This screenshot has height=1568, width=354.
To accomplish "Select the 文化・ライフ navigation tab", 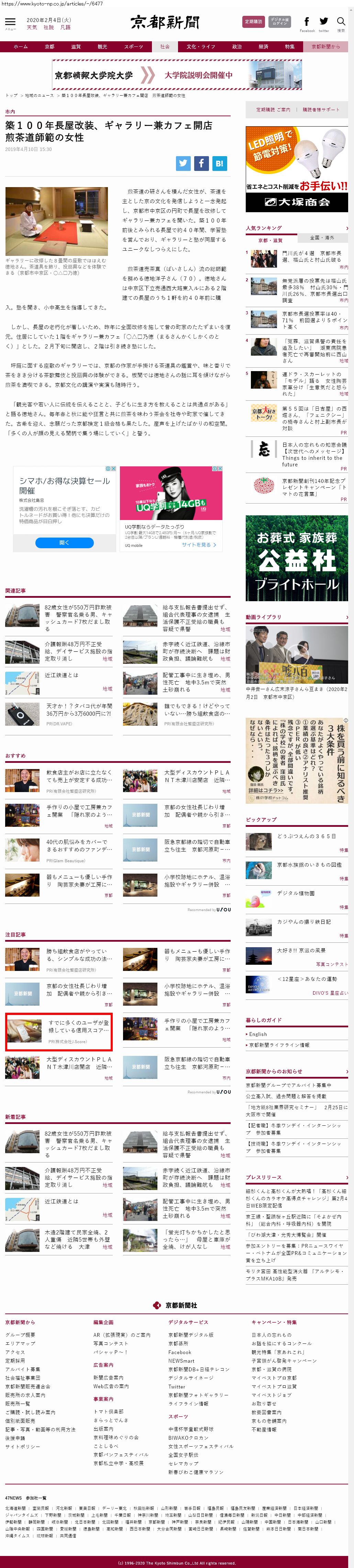I will pos(201,47).
